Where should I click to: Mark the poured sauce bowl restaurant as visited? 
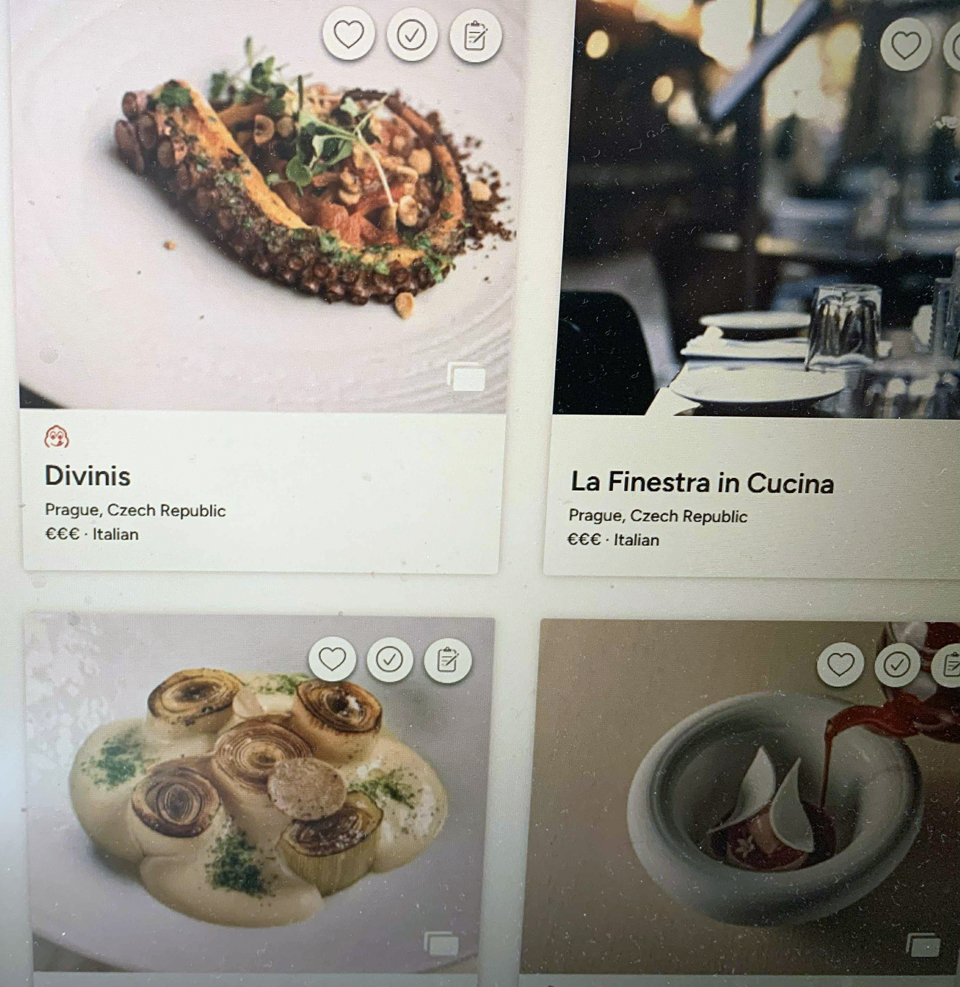[897, 664]
